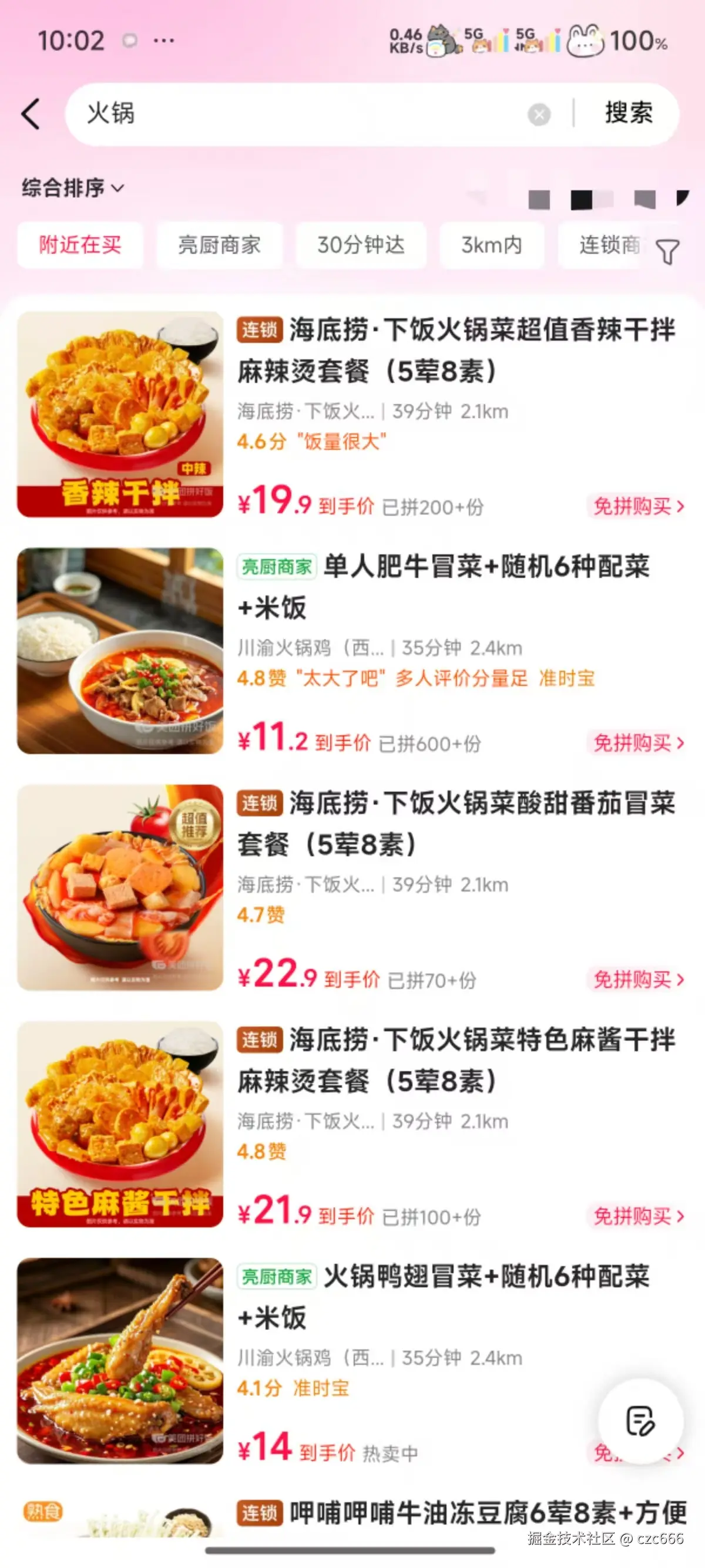Open 海底捞 香辣干拌麻辣烫套餐 listing
The height and width of the screenshot is (1568, 705).
coord(455,350)
